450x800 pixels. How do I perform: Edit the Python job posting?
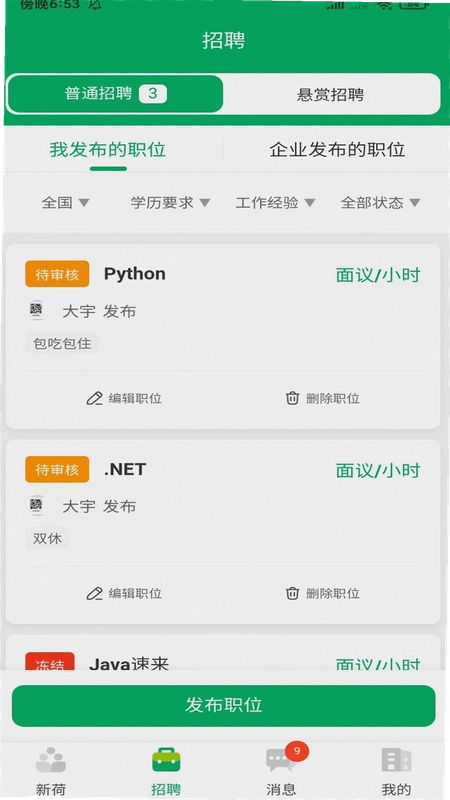pyautogui.click(x=124, y=398)
